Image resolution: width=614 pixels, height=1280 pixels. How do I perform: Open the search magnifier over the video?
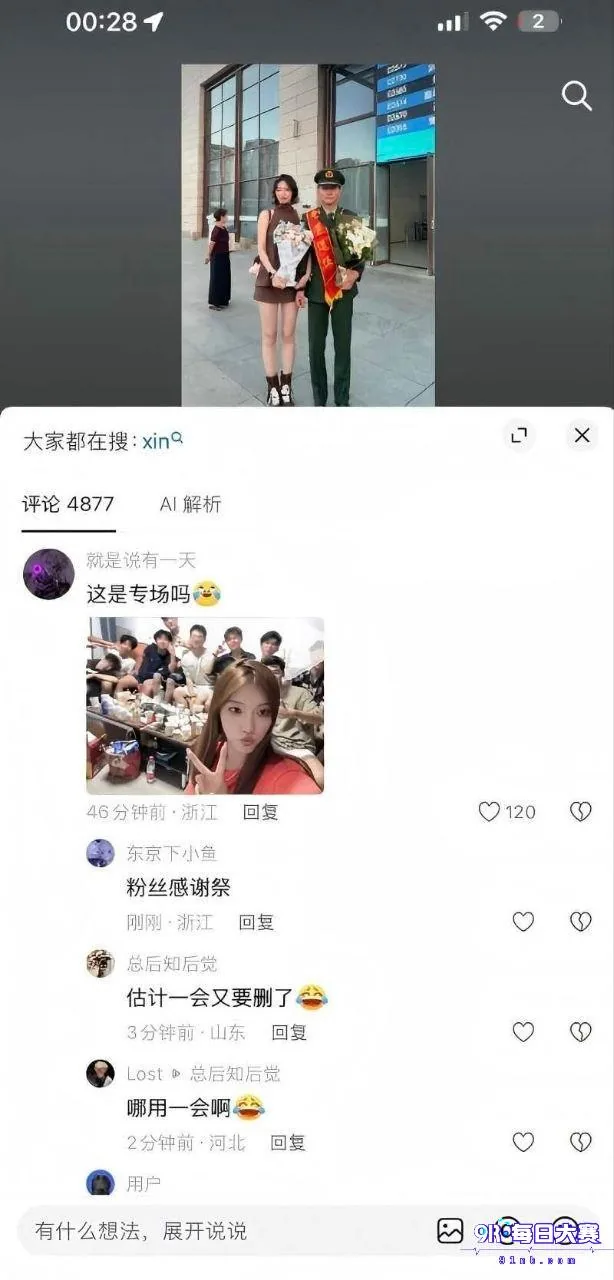[577, 95]
